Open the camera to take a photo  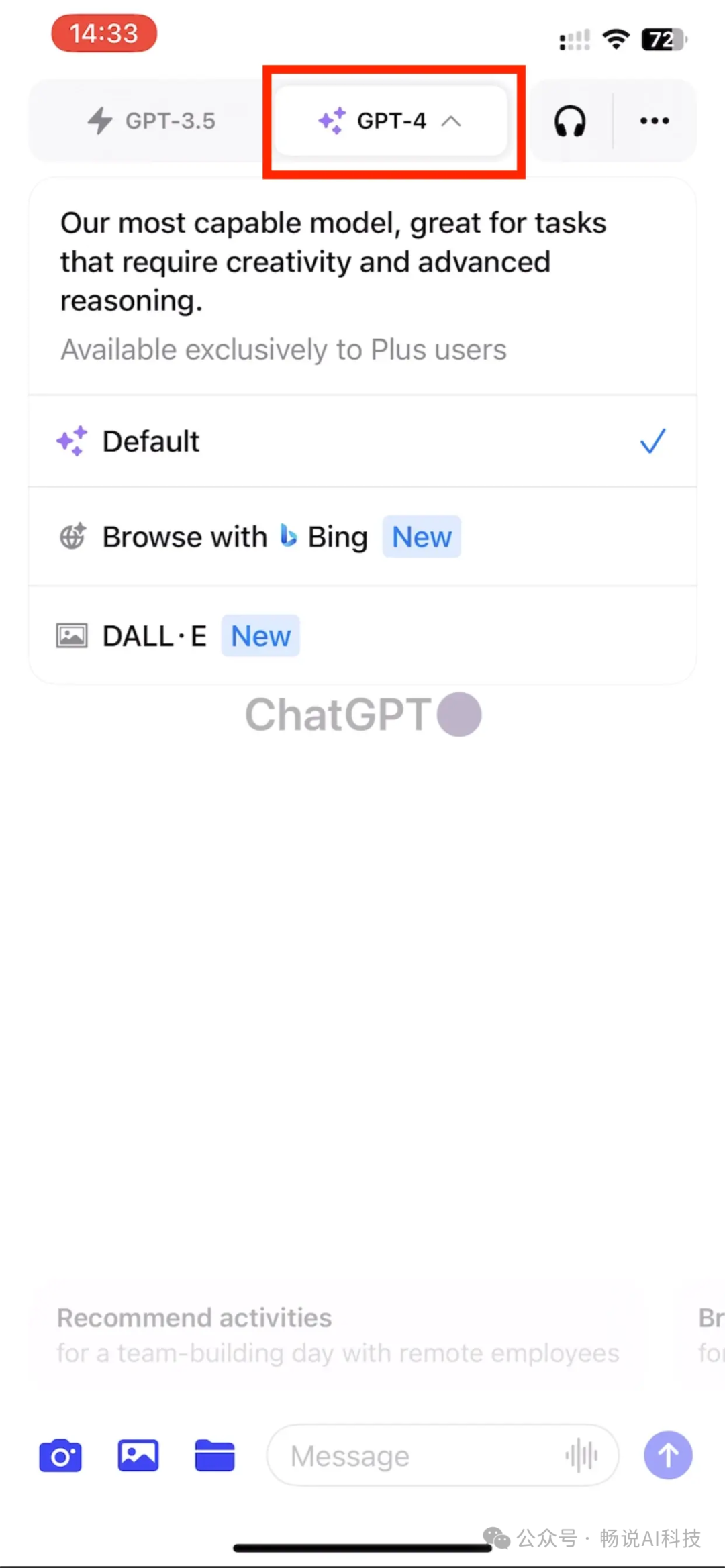tap(60, 1456)
